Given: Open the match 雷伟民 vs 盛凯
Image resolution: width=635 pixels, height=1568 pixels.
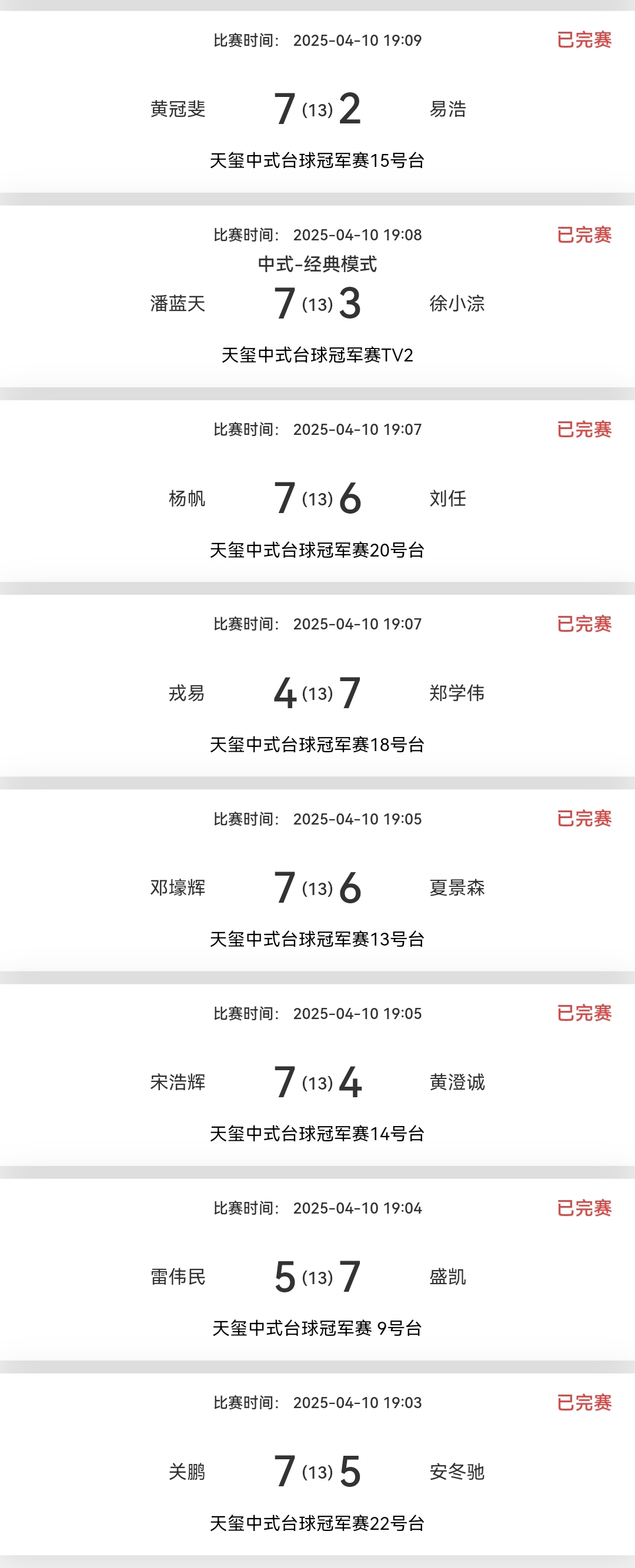Looking at the screenshot, I should coord(317,1277).
